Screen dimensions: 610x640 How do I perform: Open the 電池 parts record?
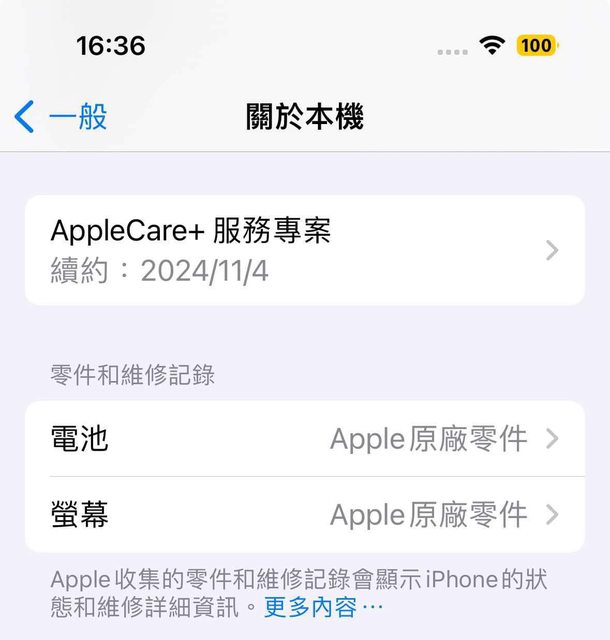point(304,439)
